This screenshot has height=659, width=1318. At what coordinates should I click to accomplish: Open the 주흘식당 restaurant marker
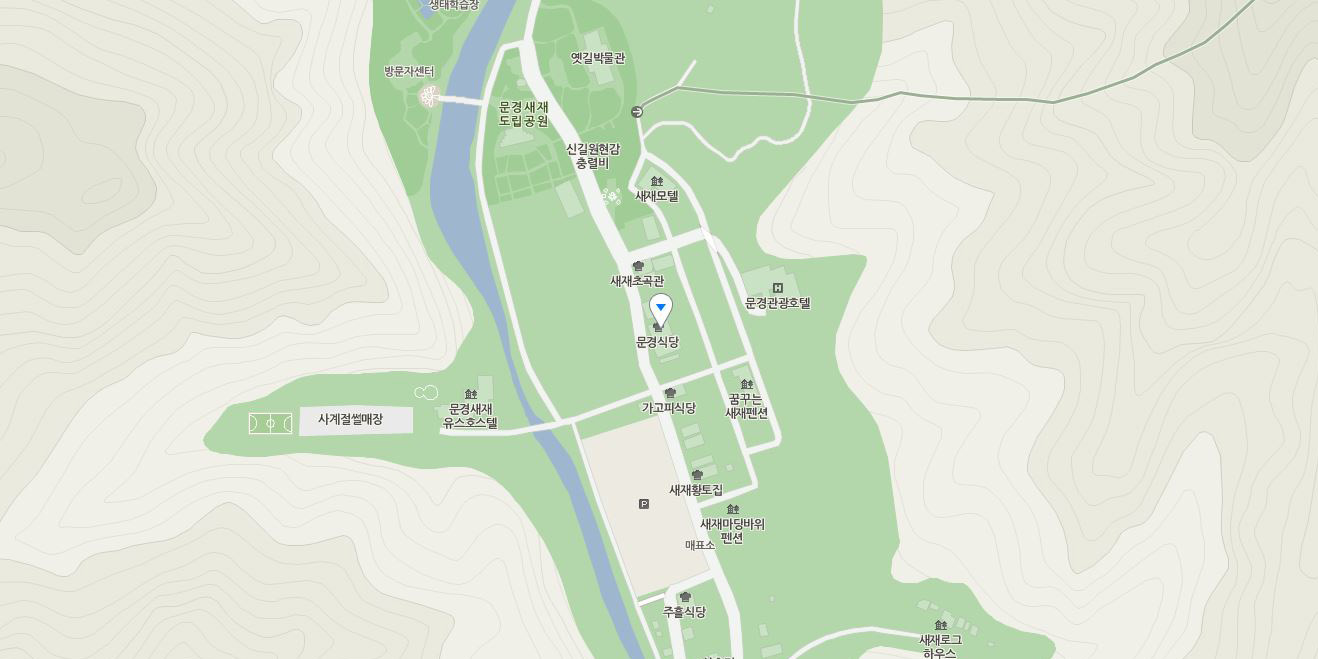[685, 597]
